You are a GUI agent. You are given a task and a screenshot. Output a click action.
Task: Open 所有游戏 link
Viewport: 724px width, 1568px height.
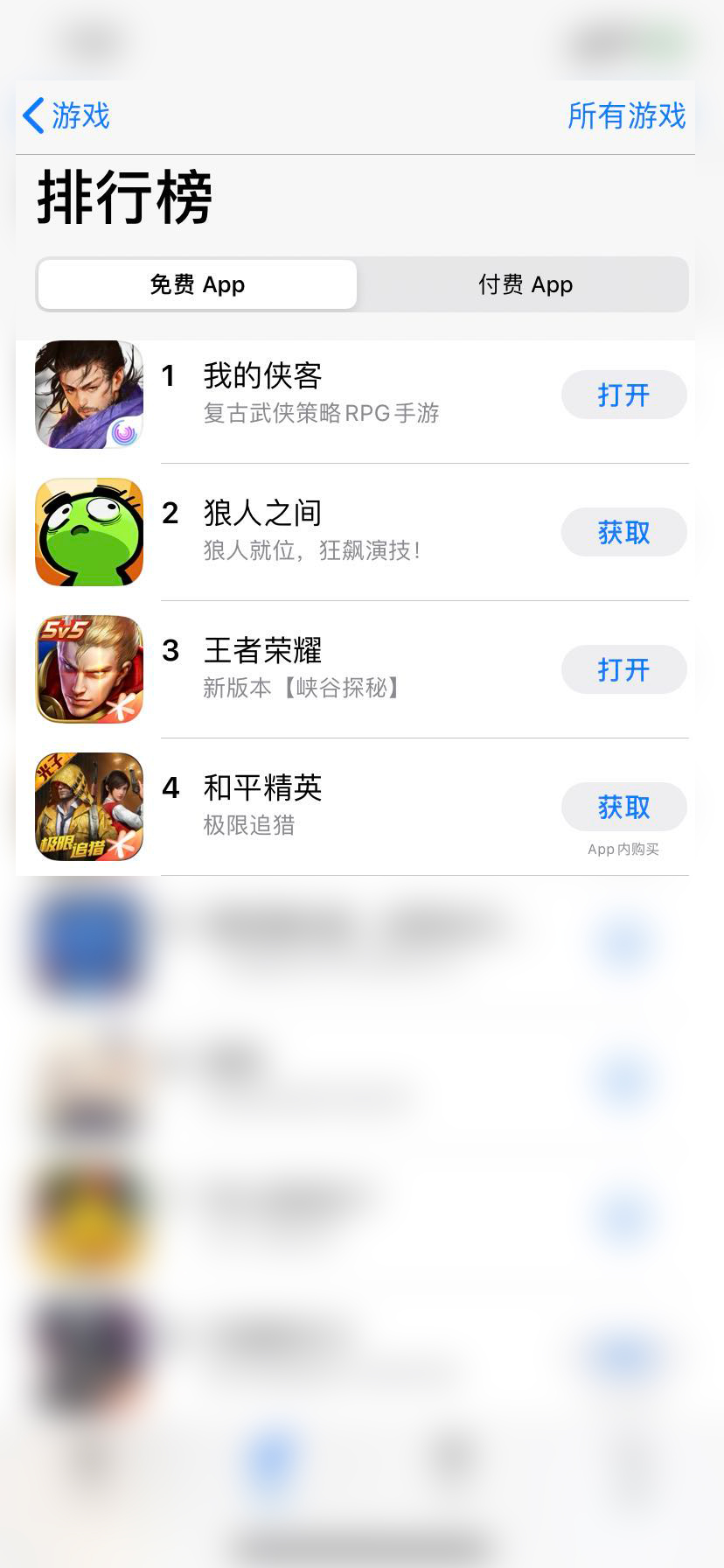(x=626, y=115)
